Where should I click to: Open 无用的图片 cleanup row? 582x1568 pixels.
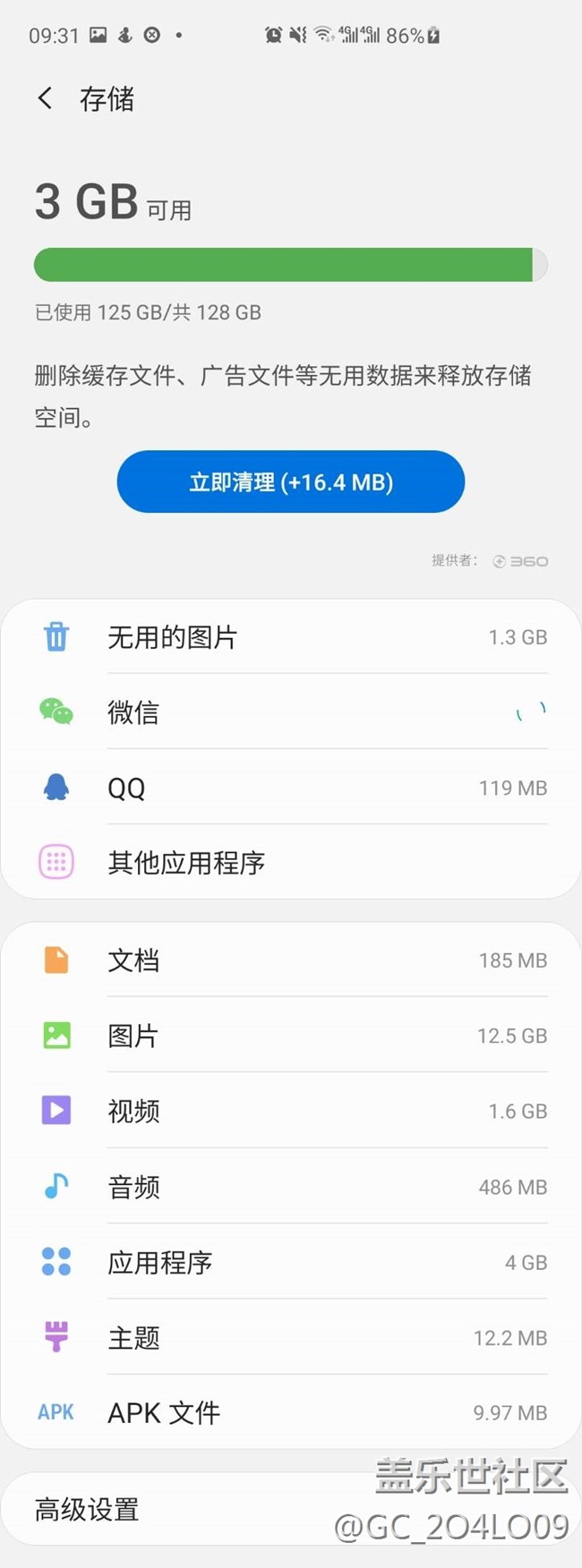tap(291, 637)
